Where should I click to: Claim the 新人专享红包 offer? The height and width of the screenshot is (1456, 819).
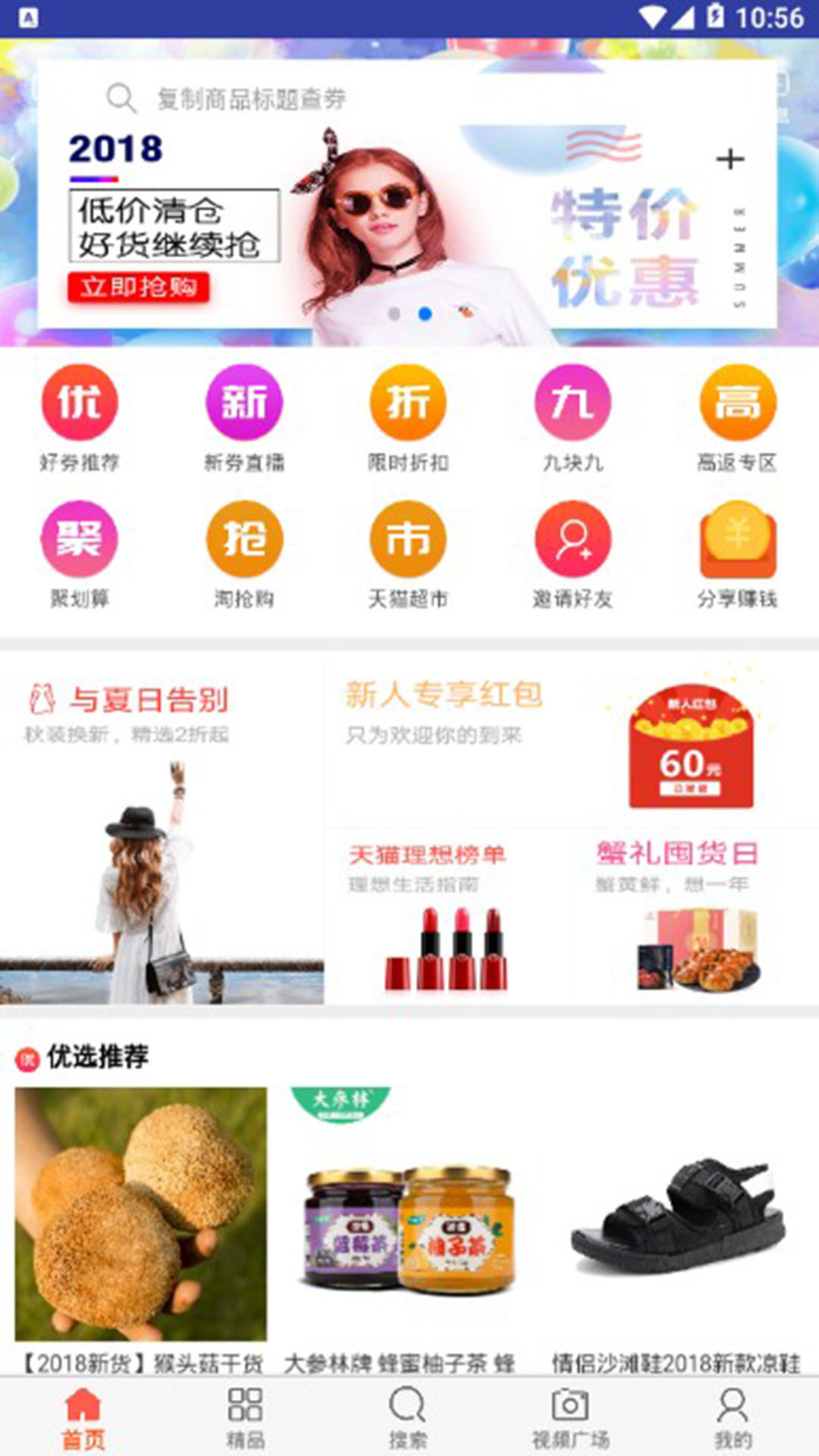[x=554, y=739]
